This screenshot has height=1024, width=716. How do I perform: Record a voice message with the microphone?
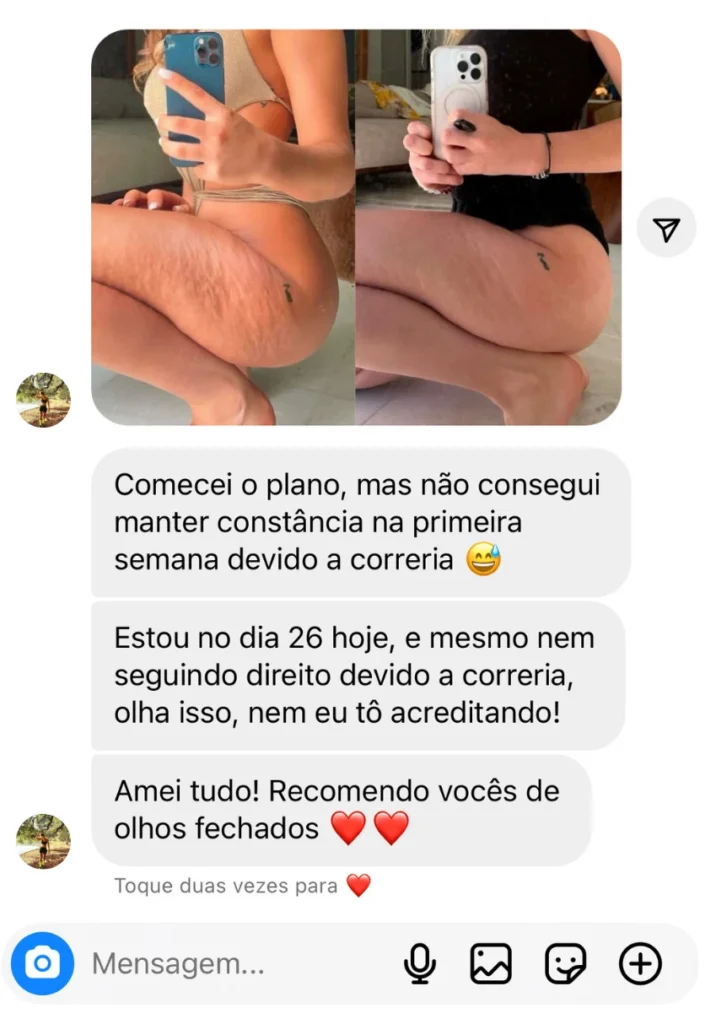[419, 964]
